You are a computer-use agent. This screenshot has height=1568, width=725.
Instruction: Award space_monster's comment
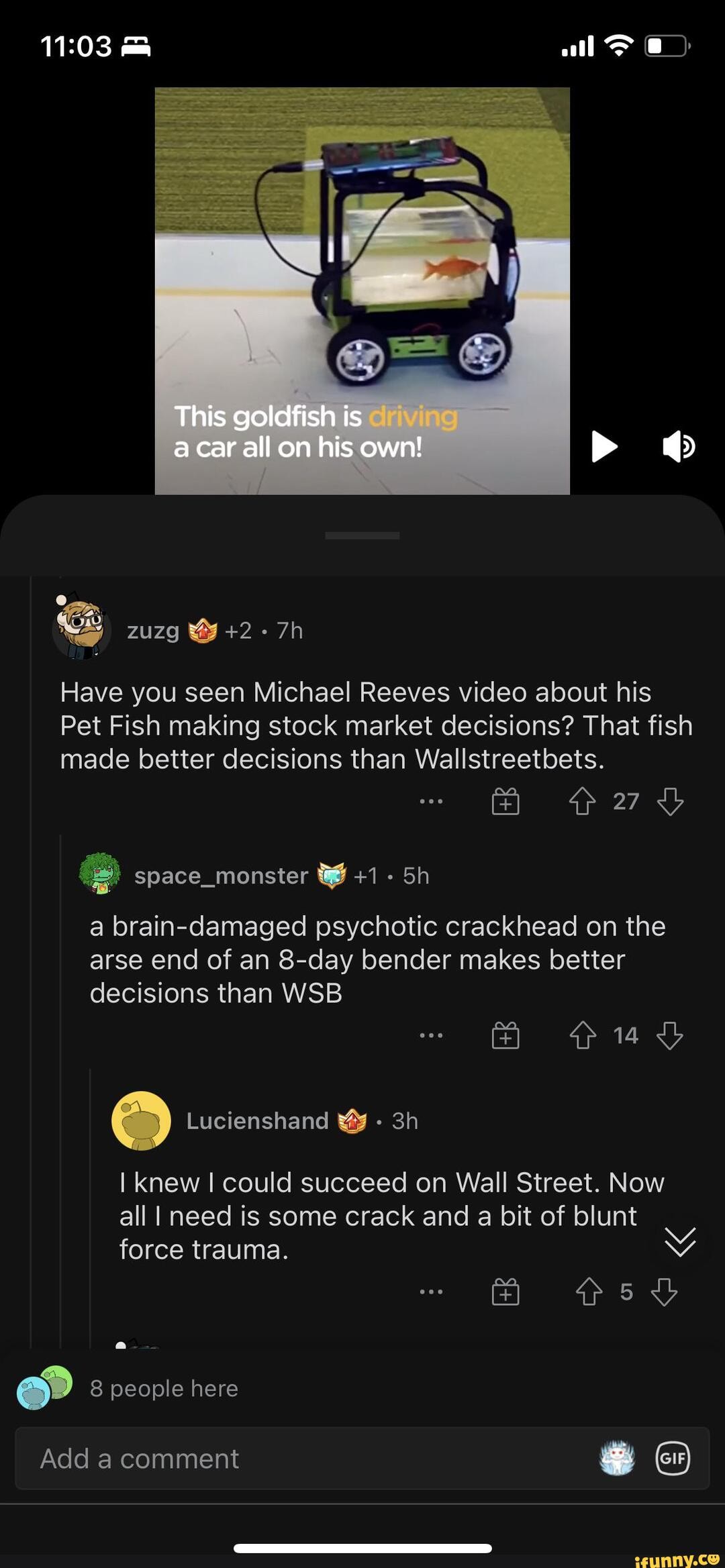coord(505,1035)
